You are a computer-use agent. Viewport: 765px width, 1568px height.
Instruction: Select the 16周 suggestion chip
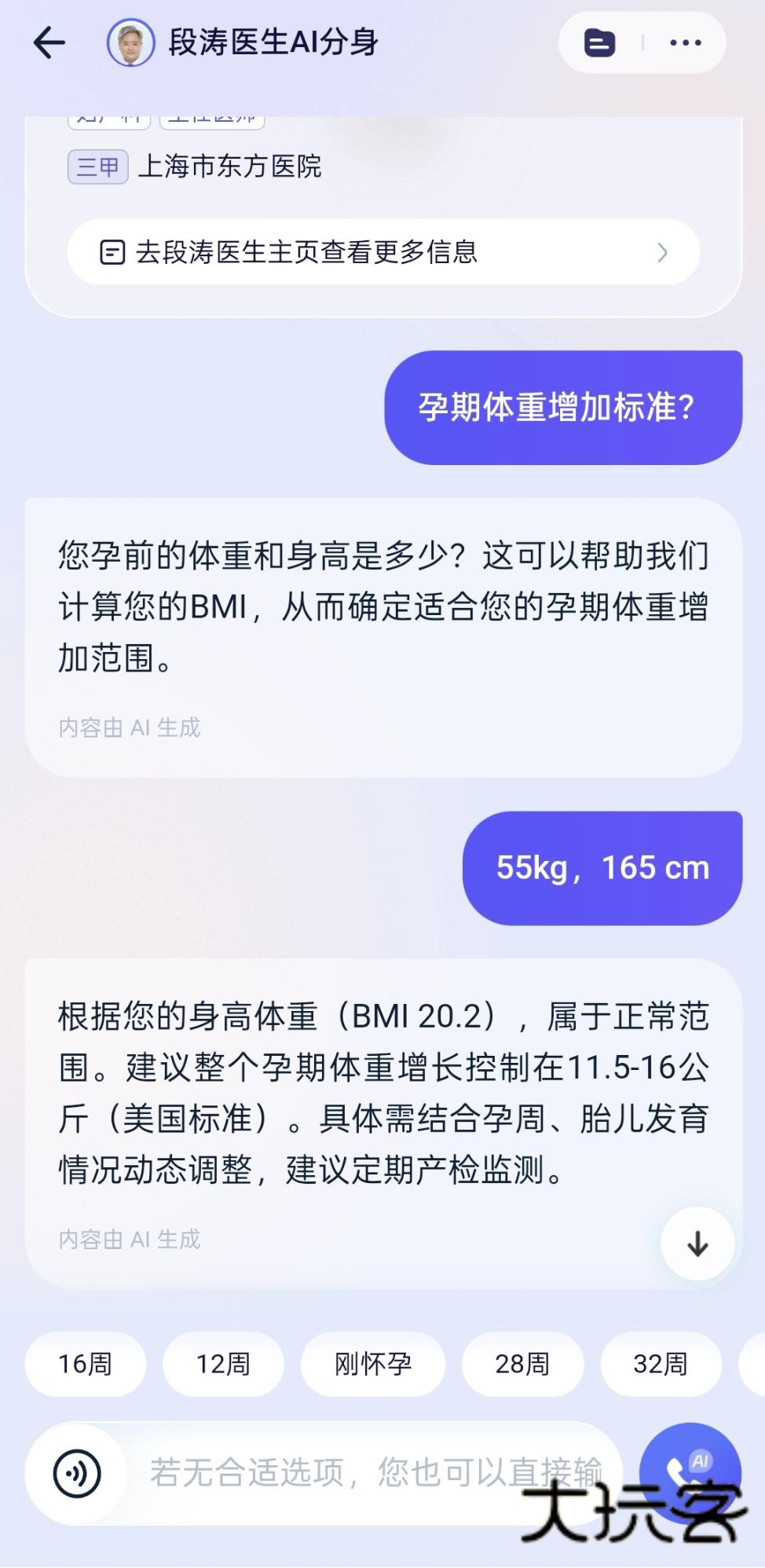86,1364
